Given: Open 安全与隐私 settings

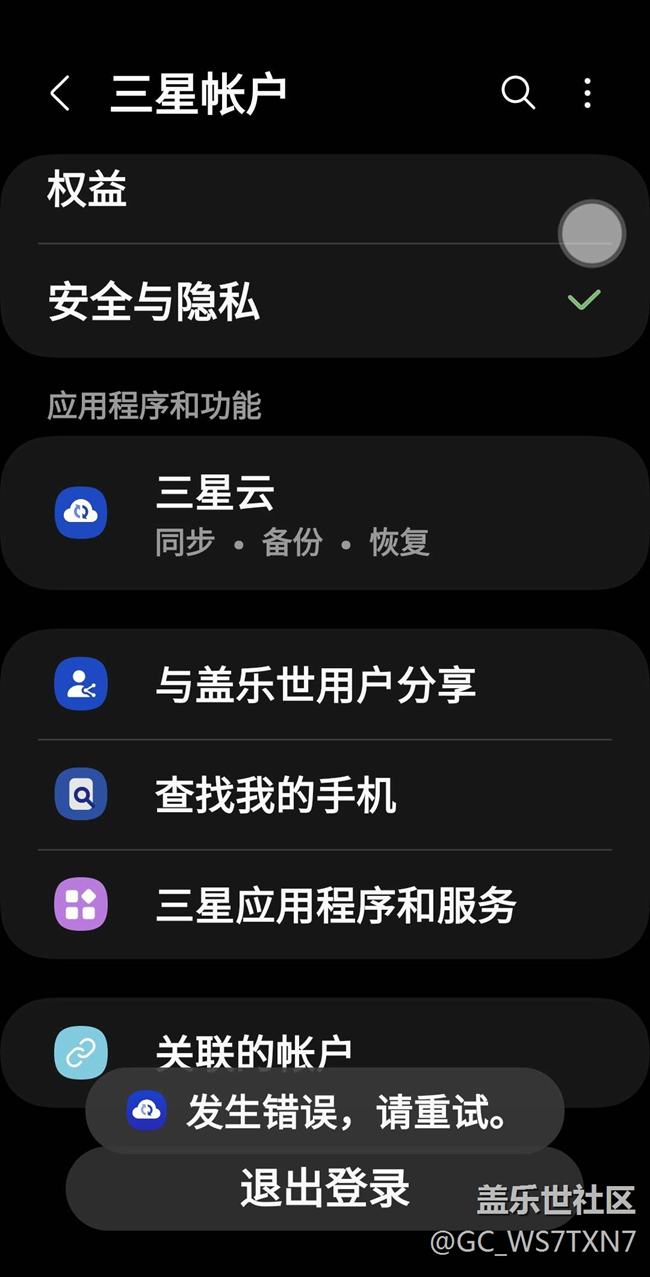Looking at the screenshot, I should pyautogui.click(x=325, y=300).
